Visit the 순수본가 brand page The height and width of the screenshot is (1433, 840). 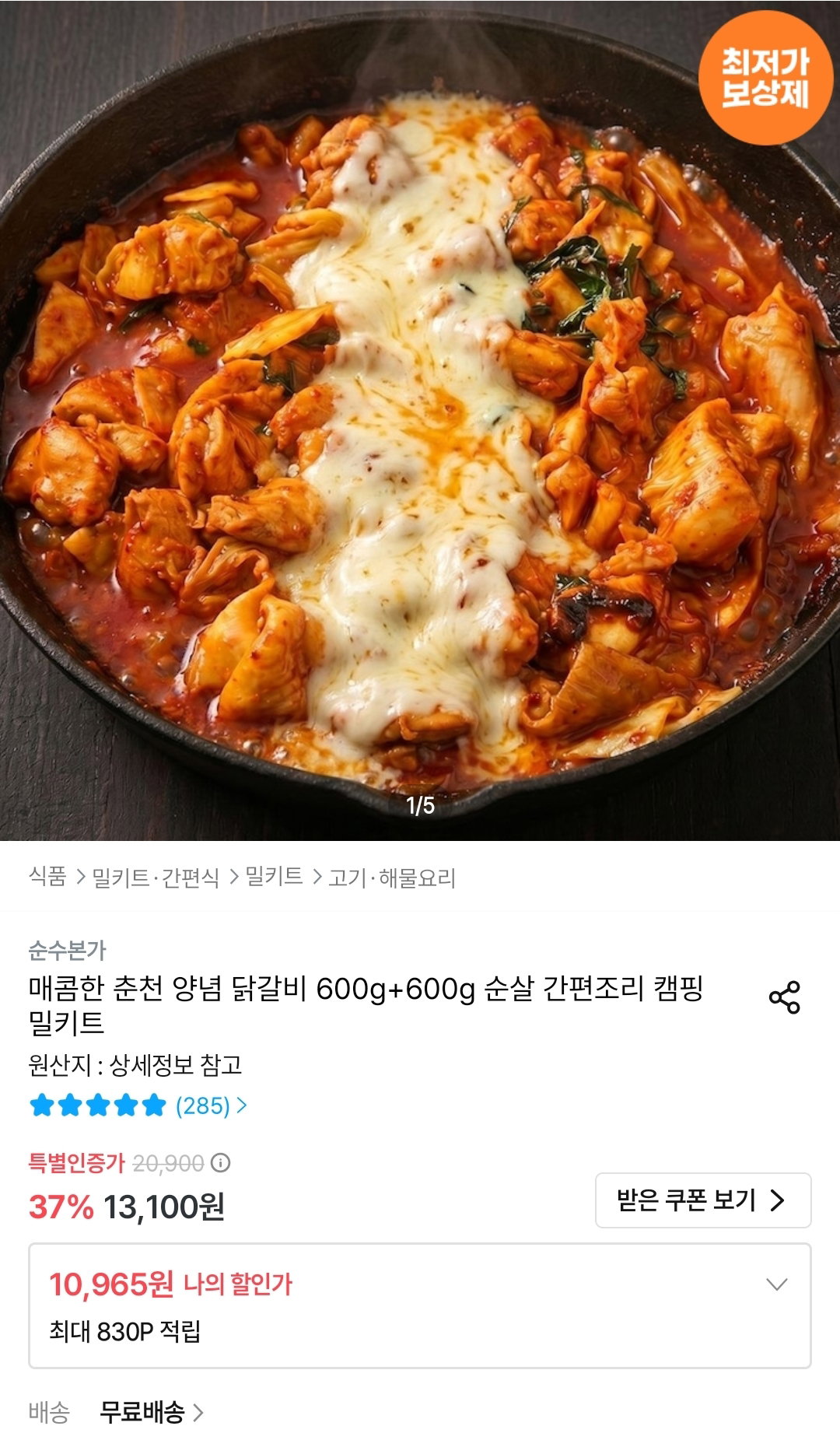(x=67, y=950)
